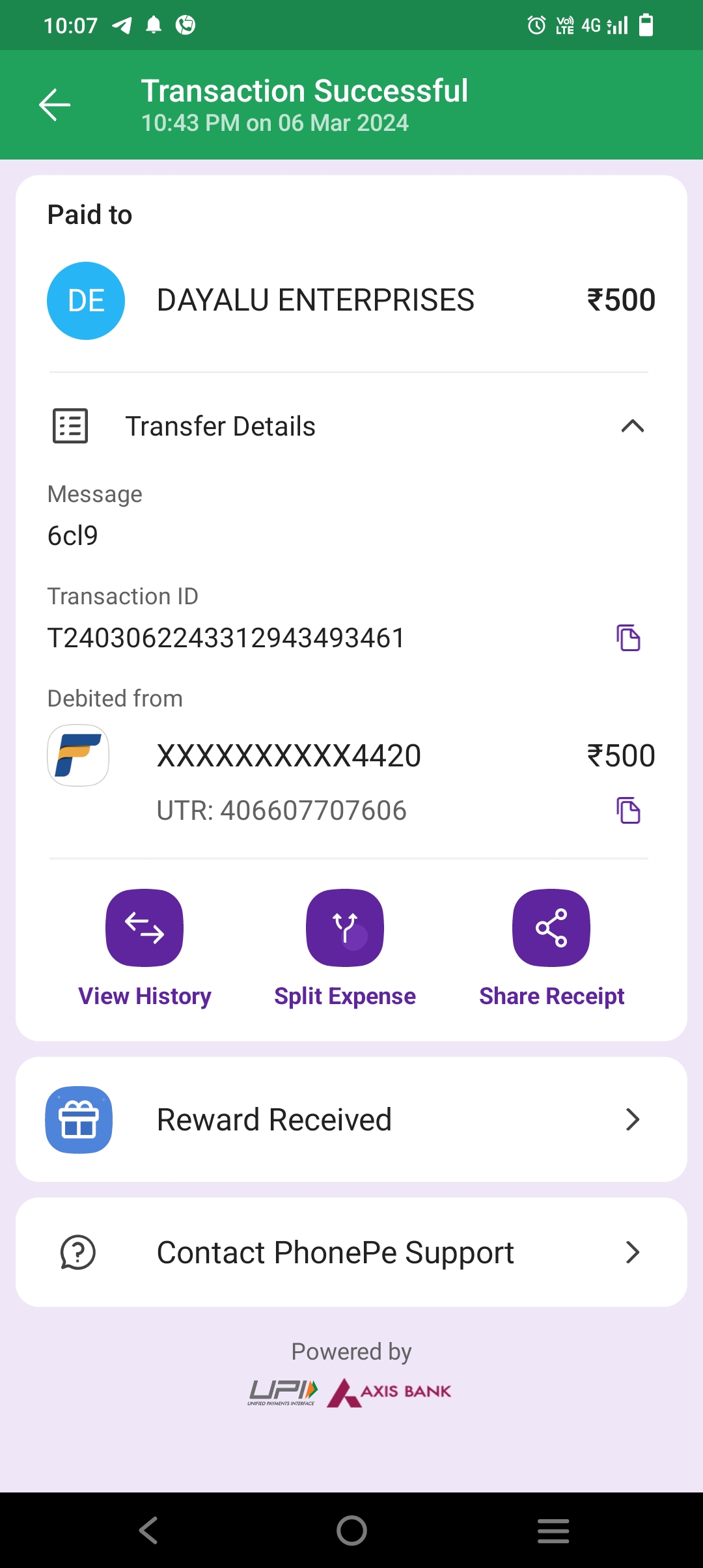Tap Split Expense

click(345, 928)
